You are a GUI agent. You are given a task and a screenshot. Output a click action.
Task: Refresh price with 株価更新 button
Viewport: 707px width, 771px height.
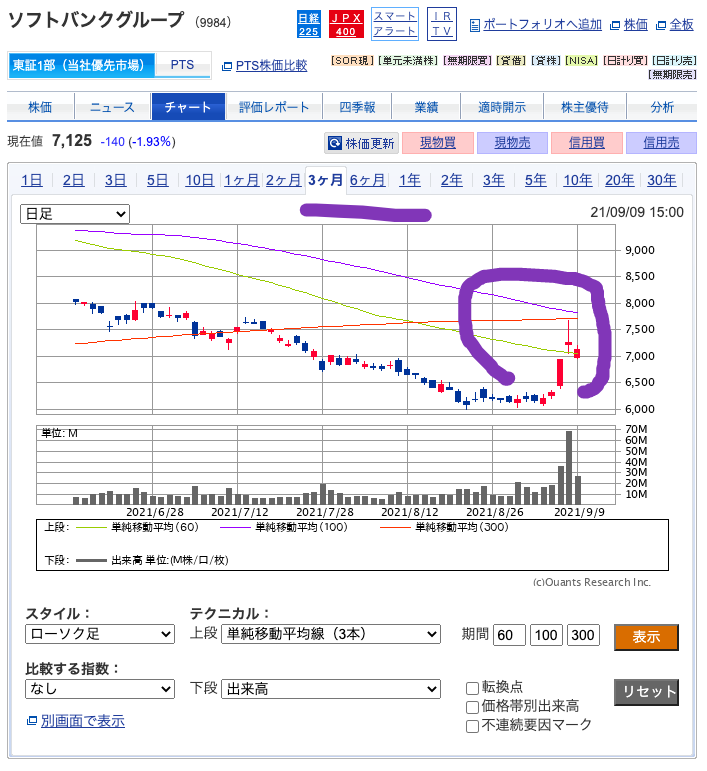tap(362, 143)
